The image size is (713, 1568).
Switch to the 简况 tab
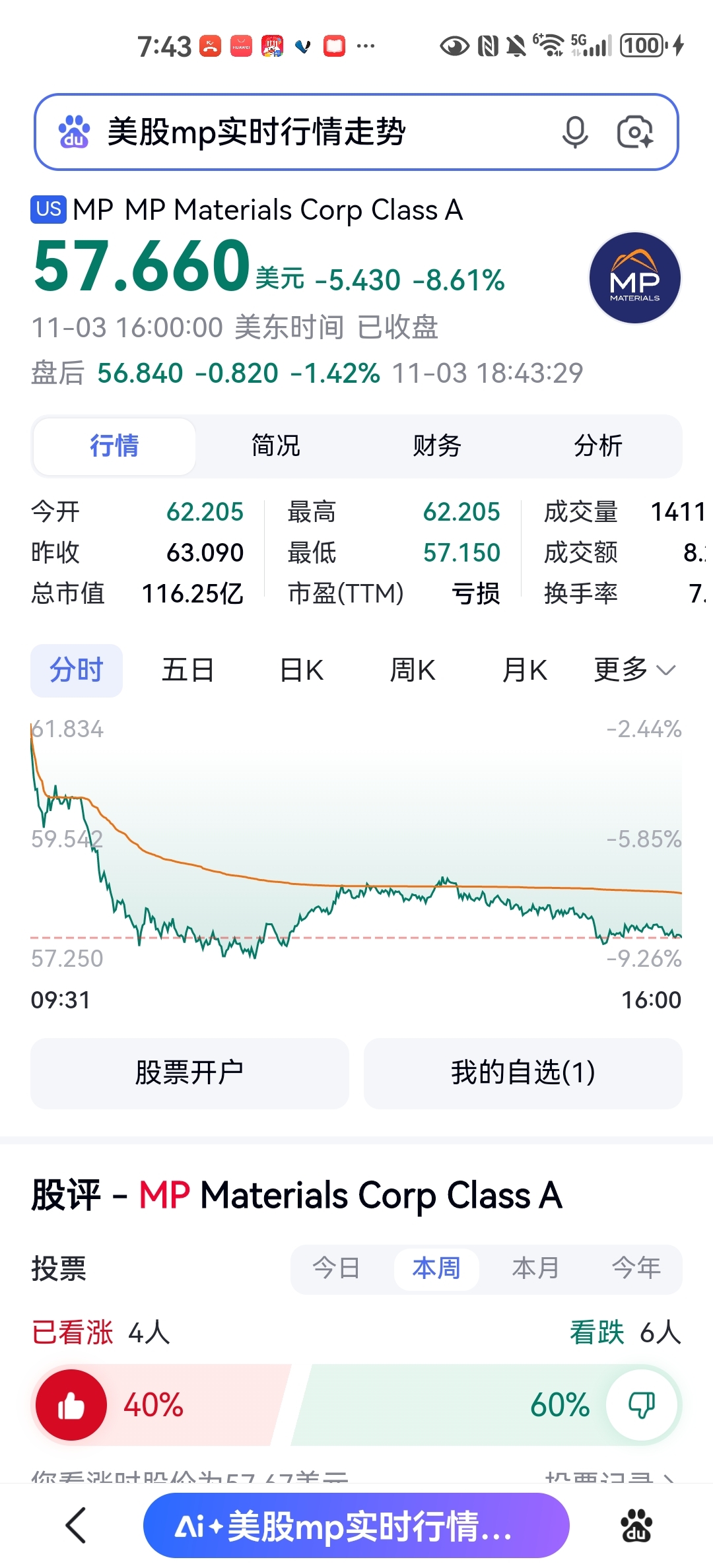(276, 446)
